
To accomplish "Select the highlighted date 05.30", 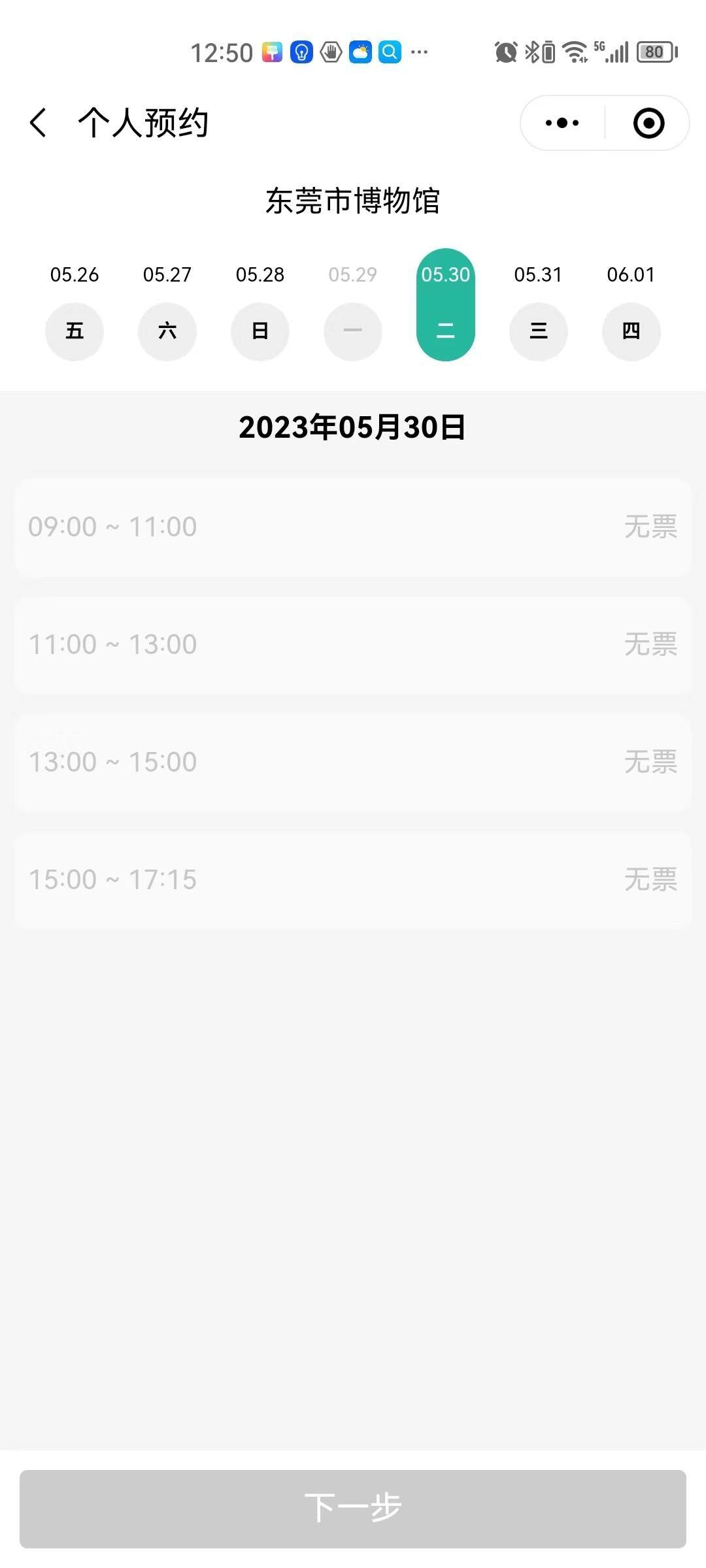I will [446, 305].
